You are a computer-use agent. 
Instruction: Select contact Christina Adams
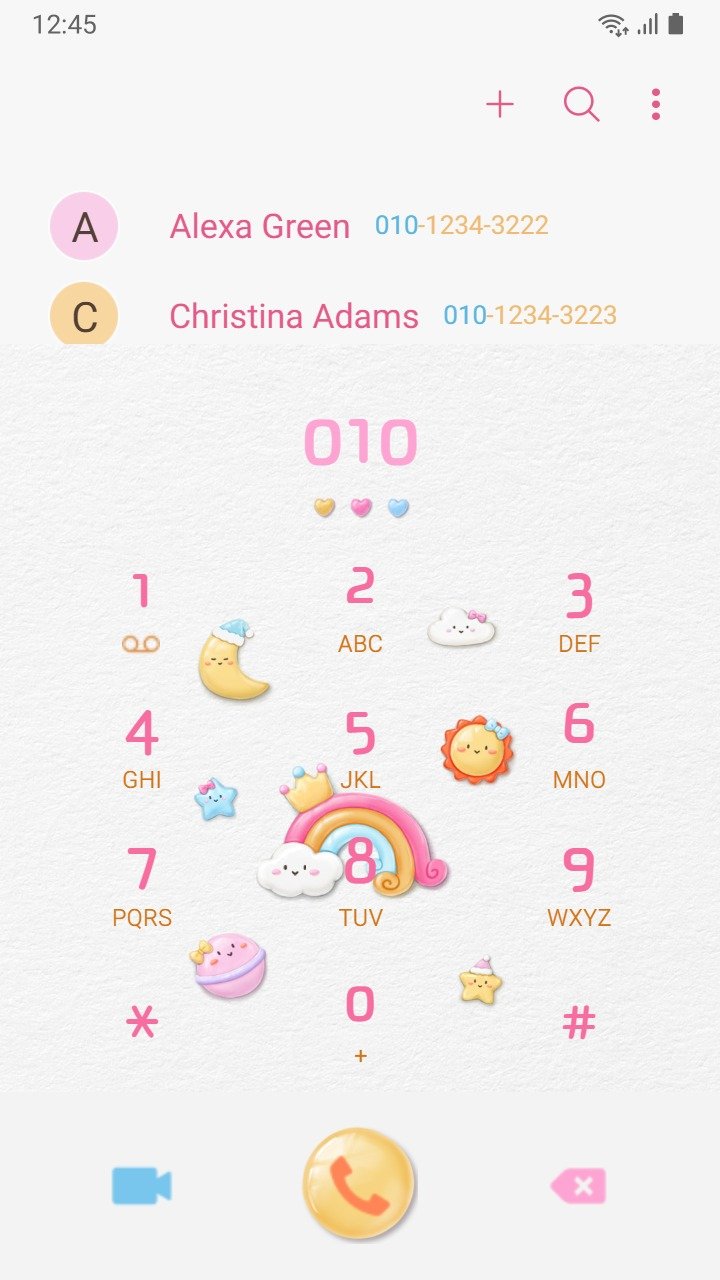point(360,314)
